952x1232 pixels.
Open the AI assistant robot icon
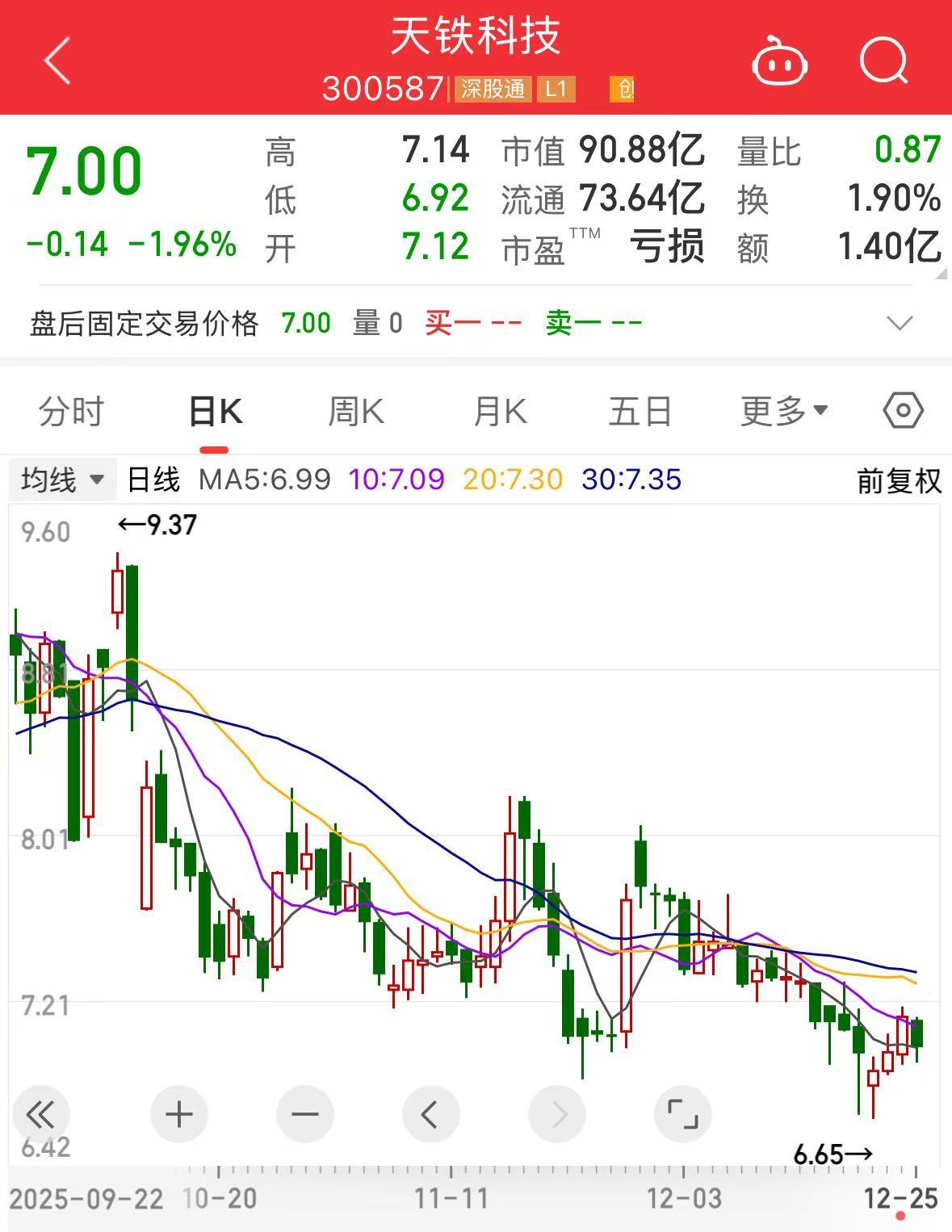click(x=780, y=62)
